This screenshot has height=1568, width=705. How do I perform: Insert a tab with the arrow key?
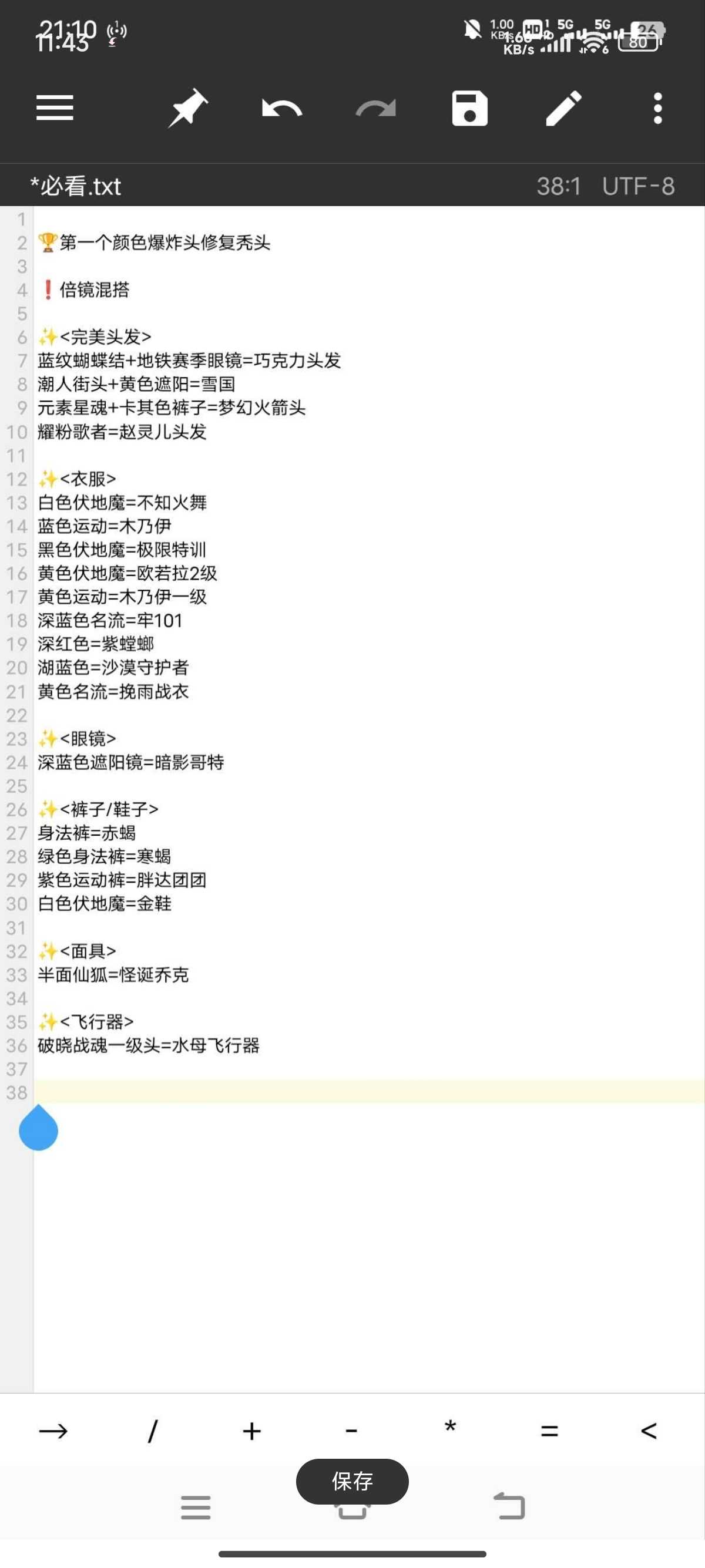tap(53, 1431)
